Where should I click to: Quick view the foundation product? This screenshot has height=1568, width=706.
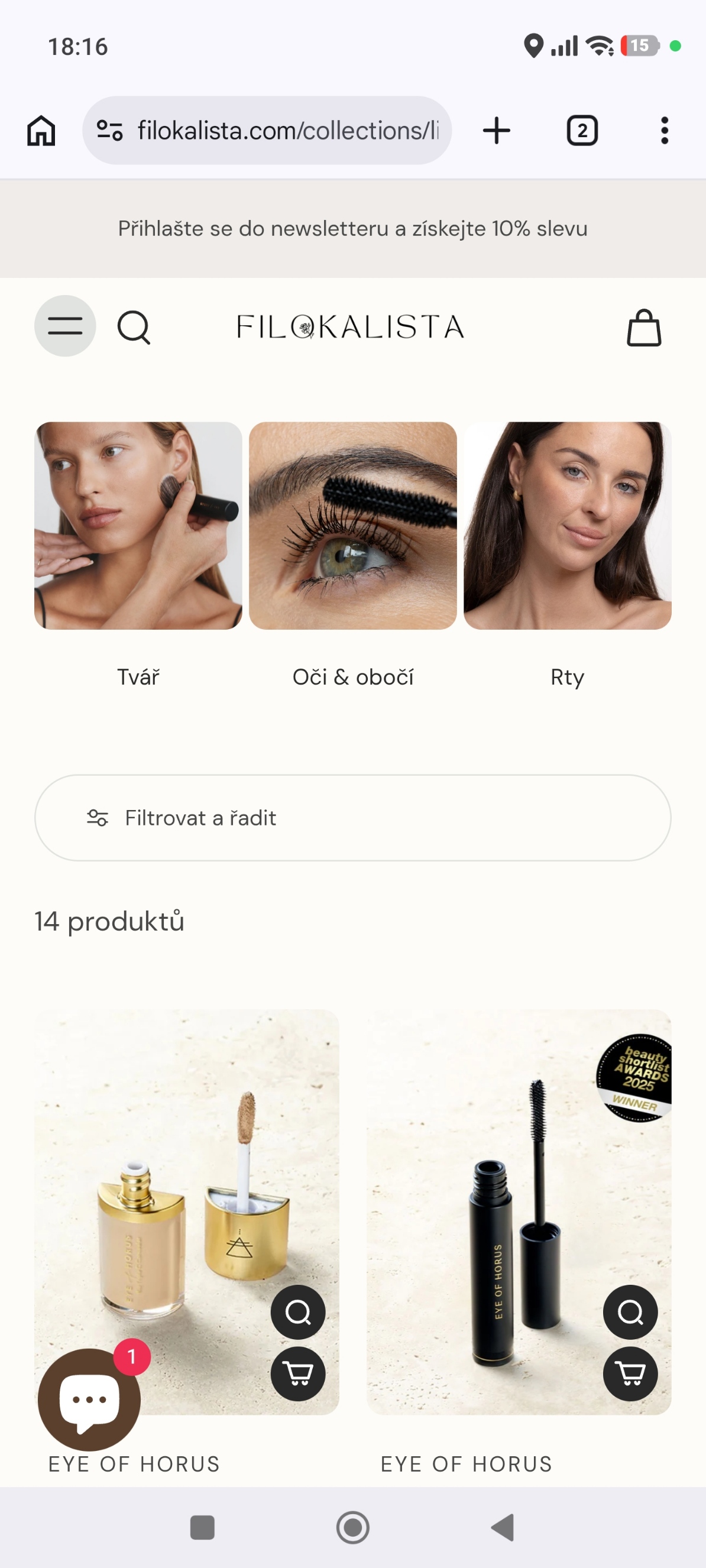[x=297, y=1313]
